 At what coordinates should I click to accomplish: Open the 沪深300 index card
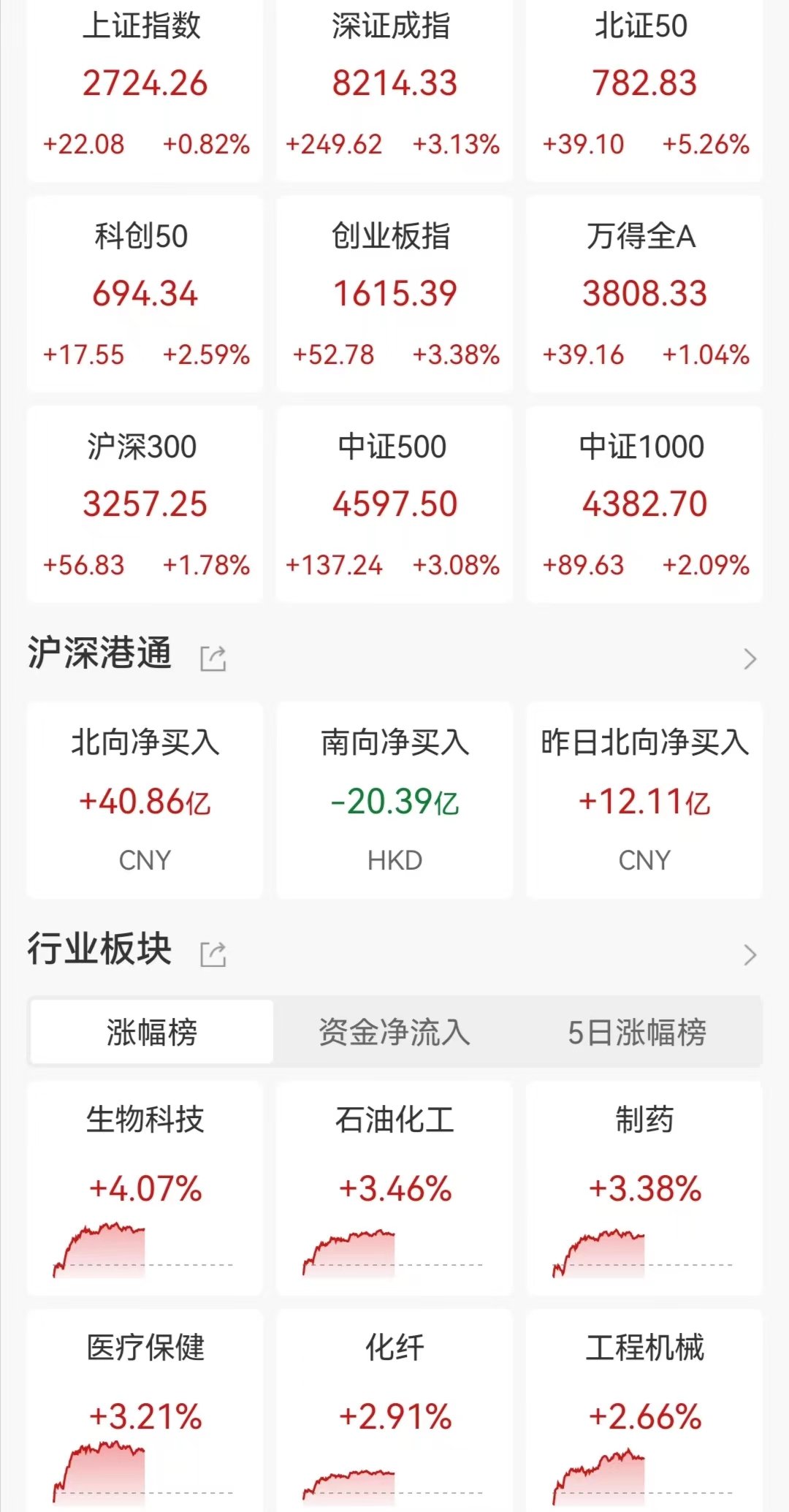tap(145, 504)
